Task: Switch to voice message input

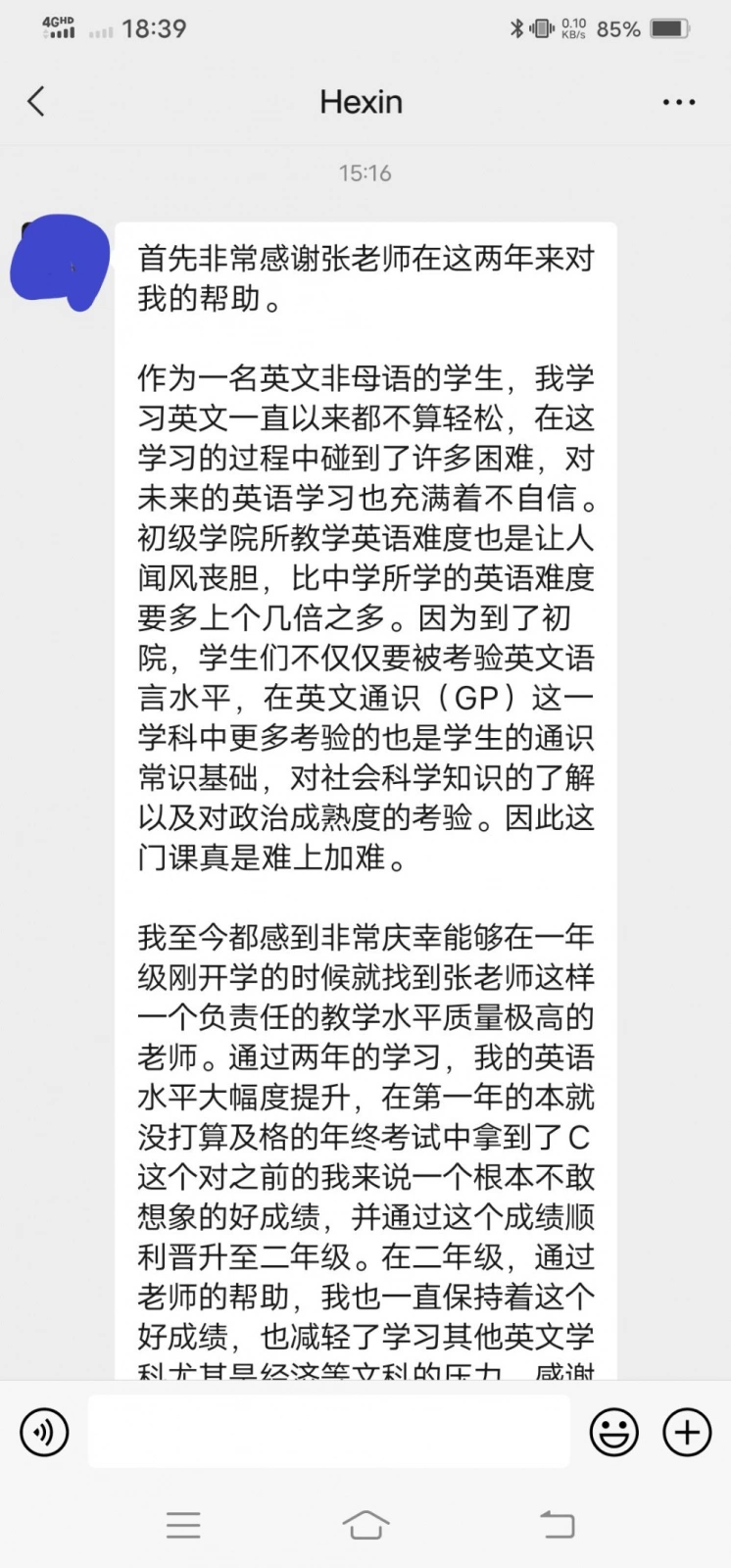Action: [44, 1432]
